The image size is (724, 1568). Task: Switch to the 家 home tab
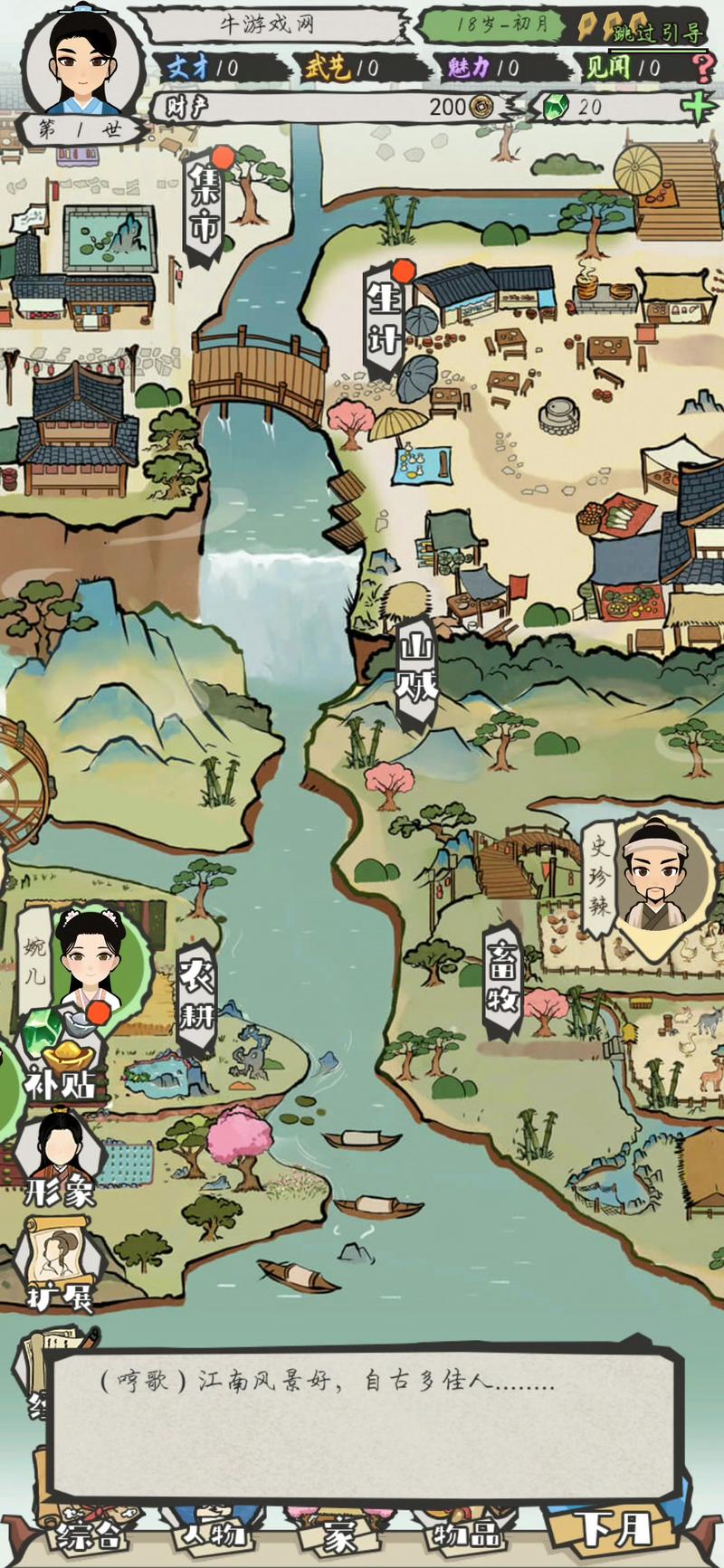[340, 1536]
